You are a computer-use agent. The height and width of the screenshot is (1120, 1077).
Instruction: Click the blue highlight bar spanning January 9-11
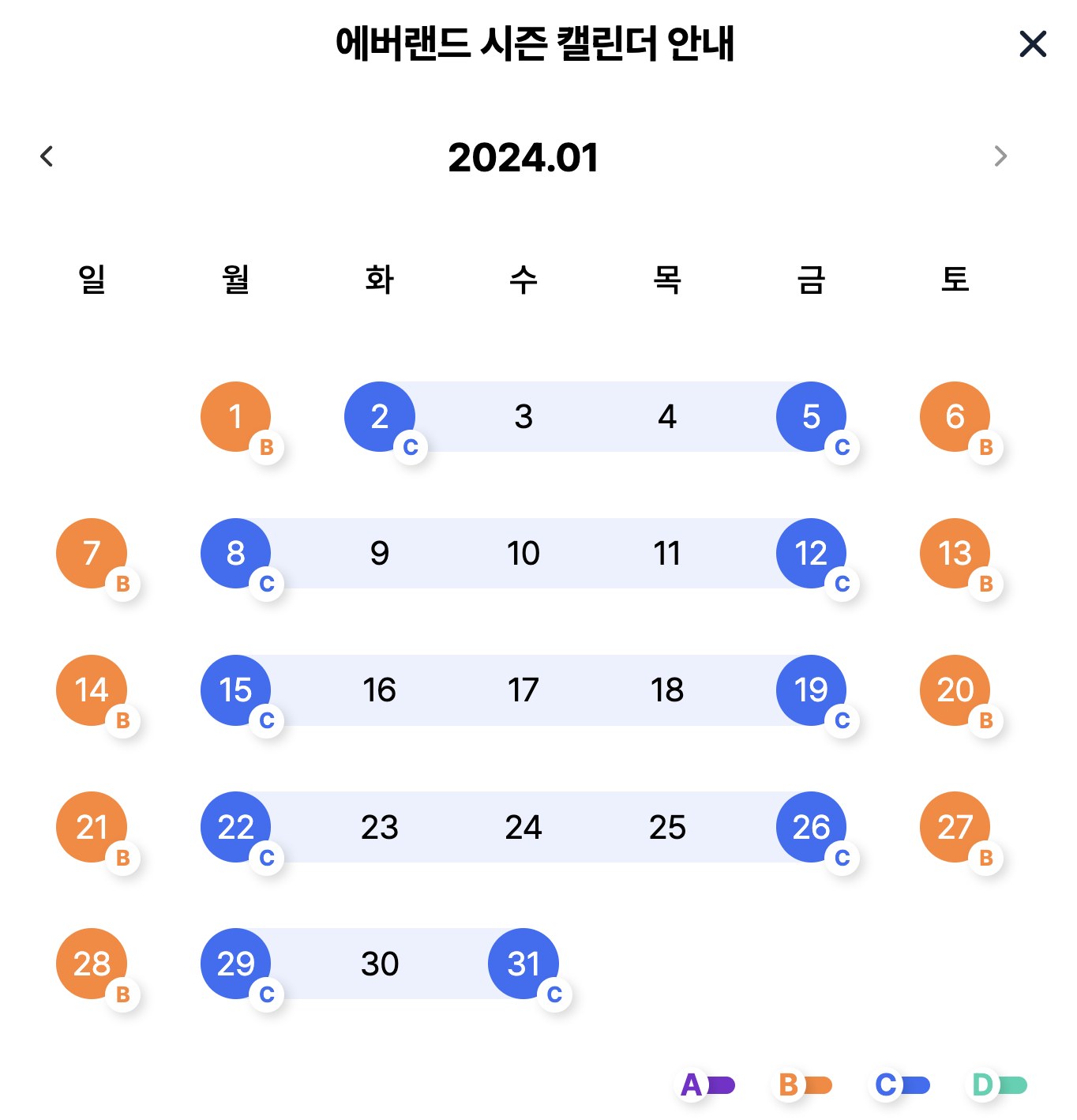[x=523, y=554]
